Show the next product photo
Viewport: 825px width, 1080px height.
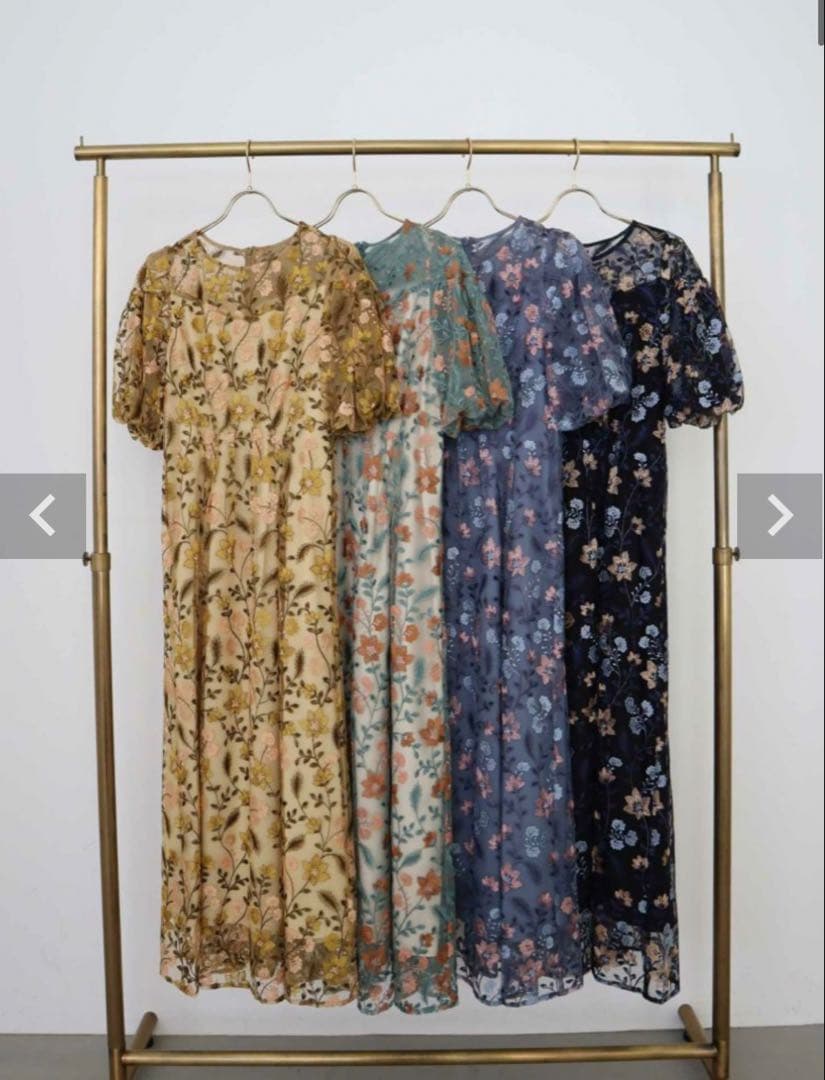(x=779, y=515)
